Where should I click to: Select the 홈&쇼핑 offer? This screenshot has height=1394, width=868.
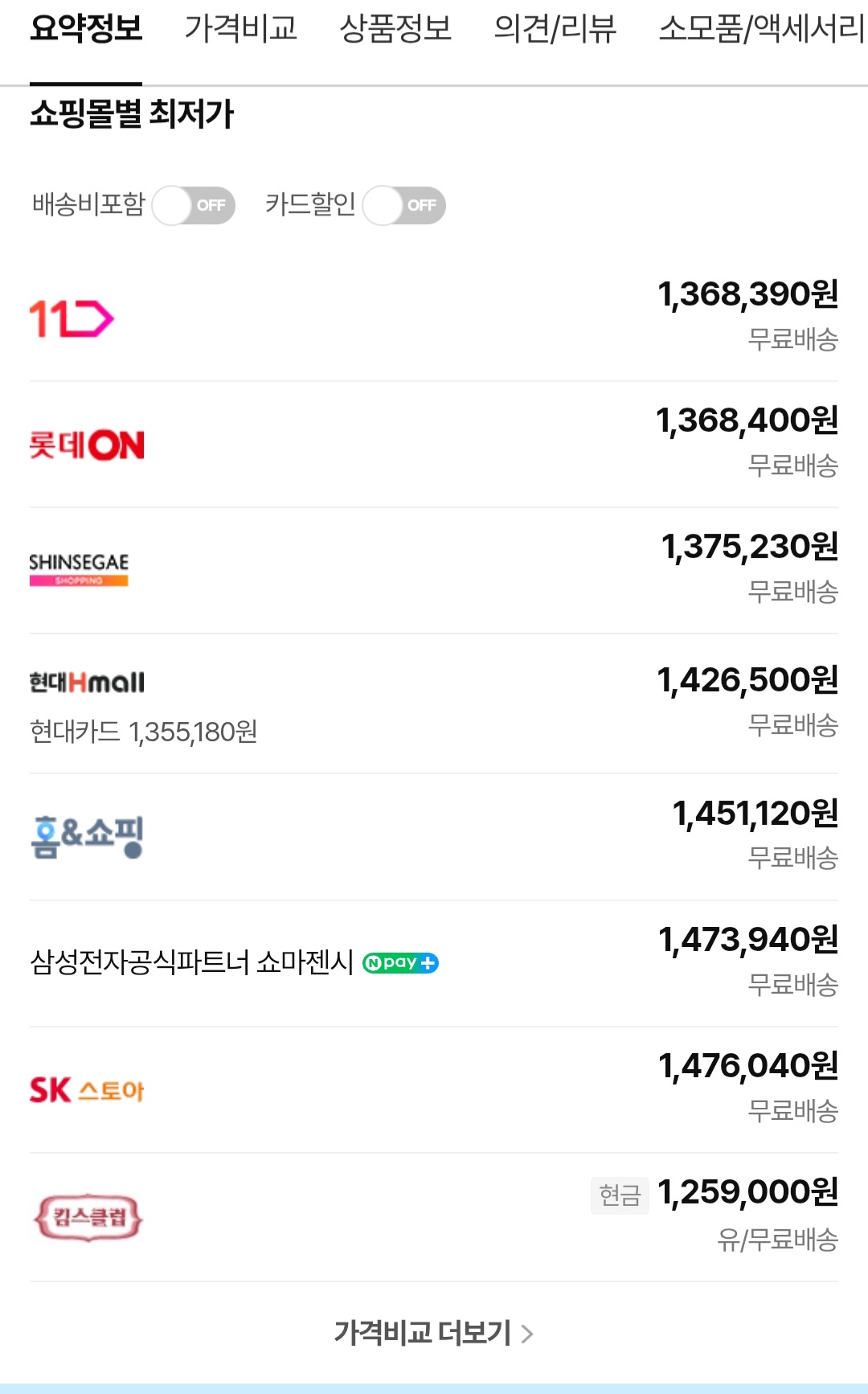pos(434,838)
